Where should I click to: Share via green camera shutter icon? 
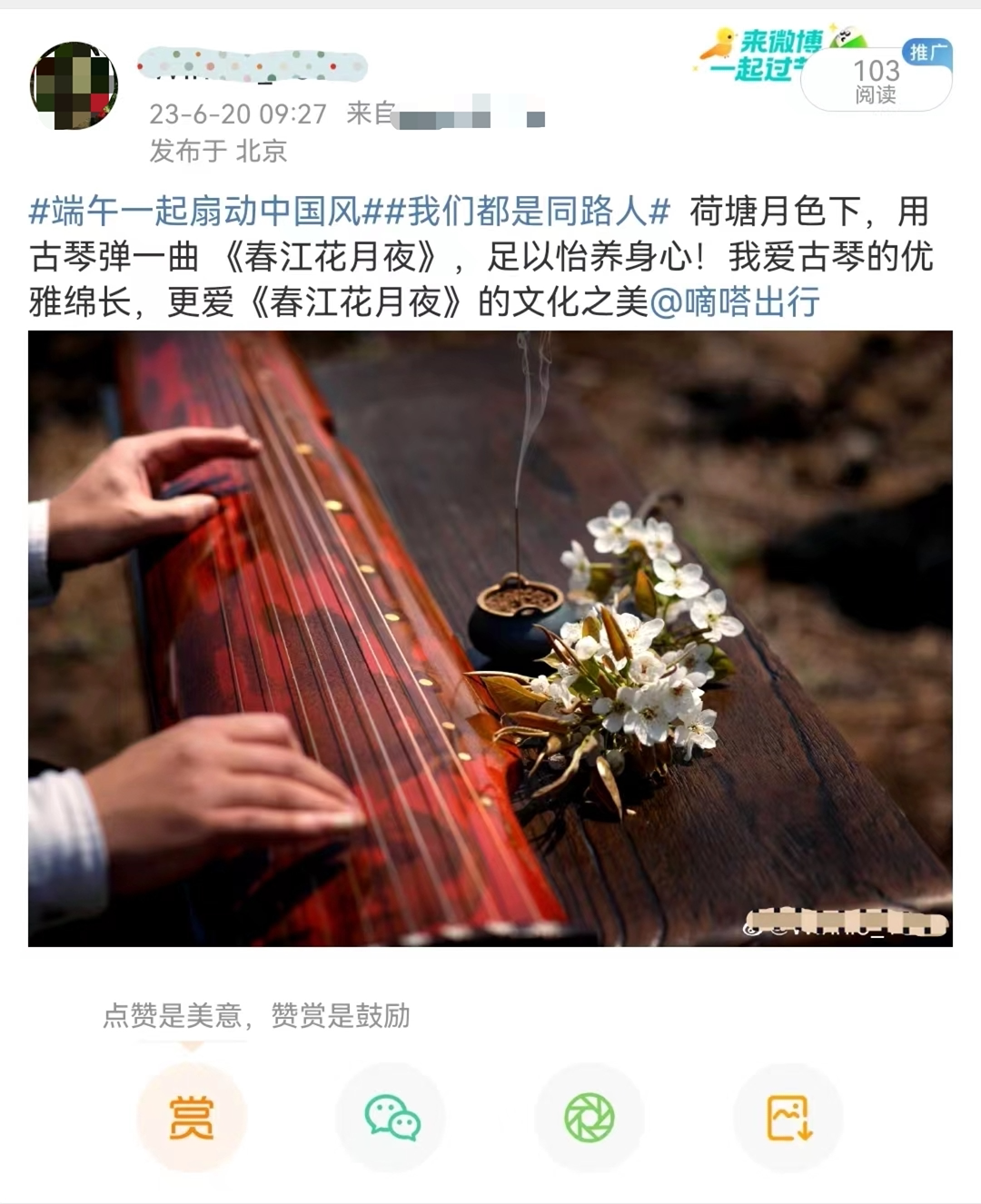[590, 1118]
